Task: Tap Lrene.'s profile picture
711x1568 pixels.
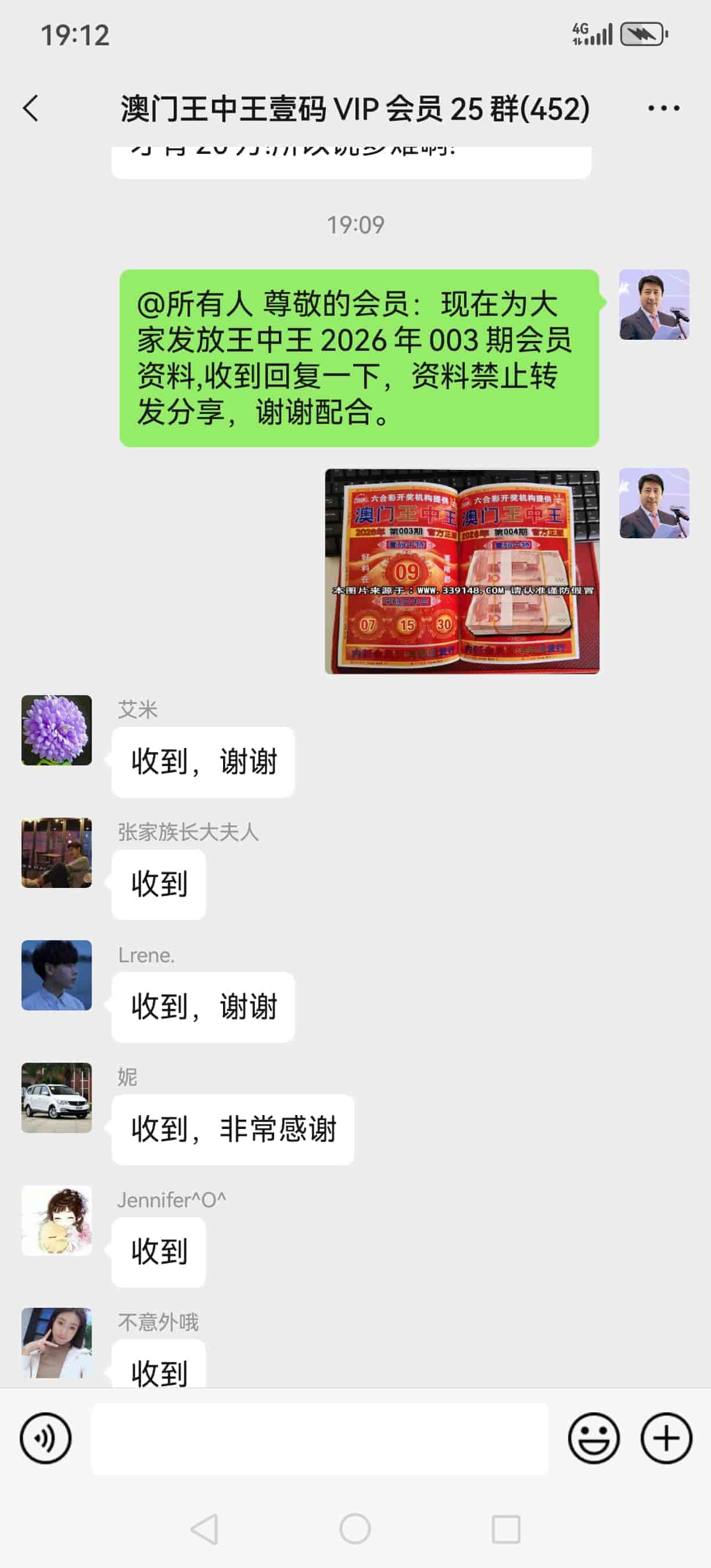Action: (56, 974)
